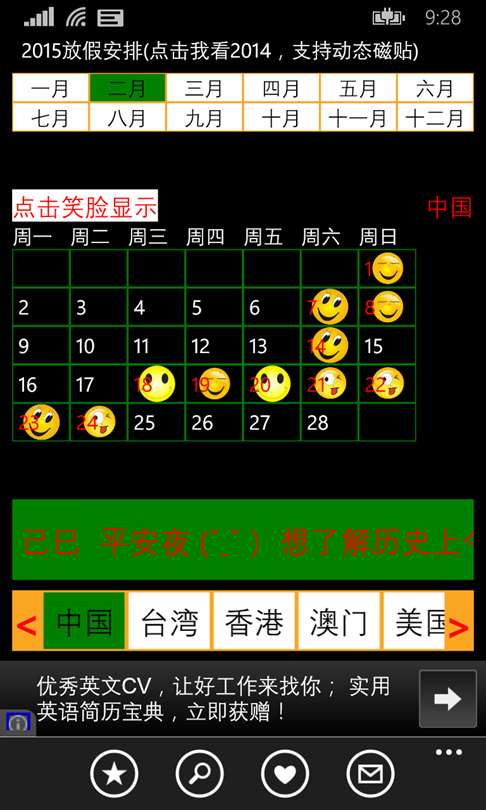Tap the 2015放假安排 title to view 2014

tap(220, 52)
